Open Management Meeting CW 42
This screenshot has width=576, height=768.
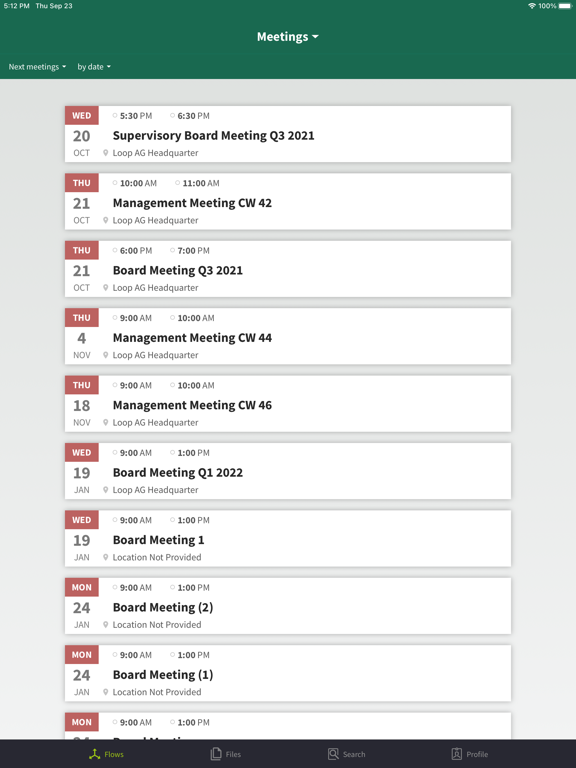click(x=288, y=201)
